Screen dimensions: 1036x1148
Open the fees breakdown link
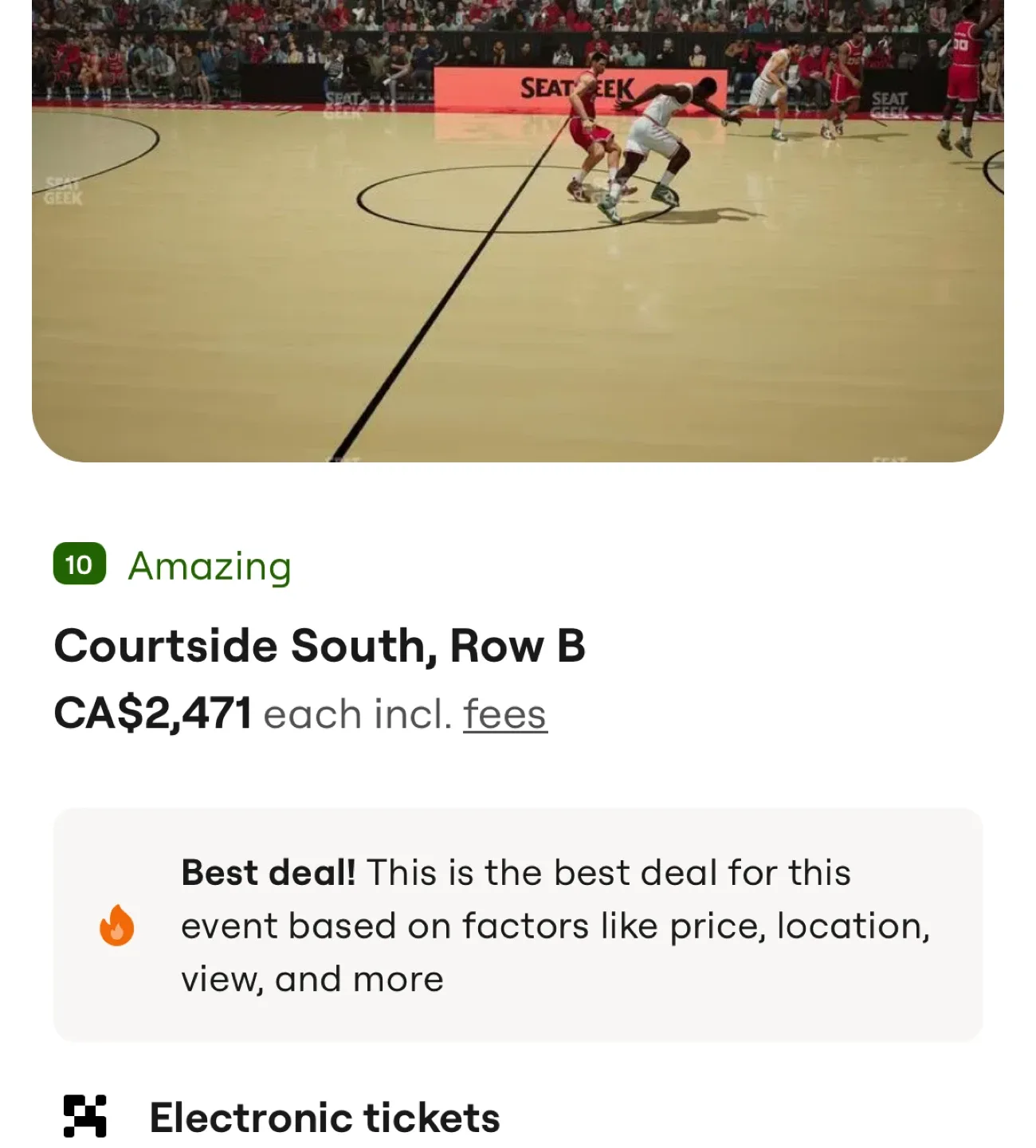(504, 714)
